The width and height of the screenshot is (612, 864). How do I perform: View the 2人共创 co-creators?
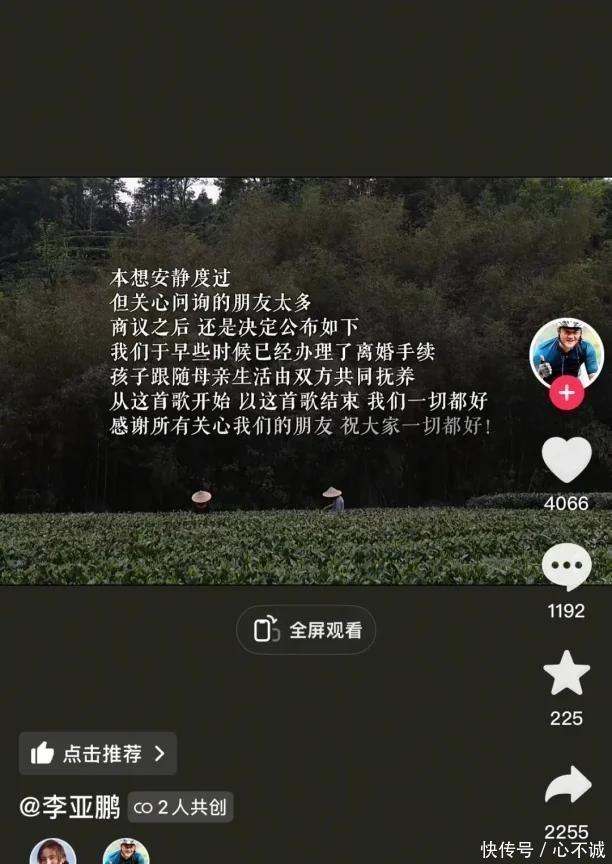point(181,807)
